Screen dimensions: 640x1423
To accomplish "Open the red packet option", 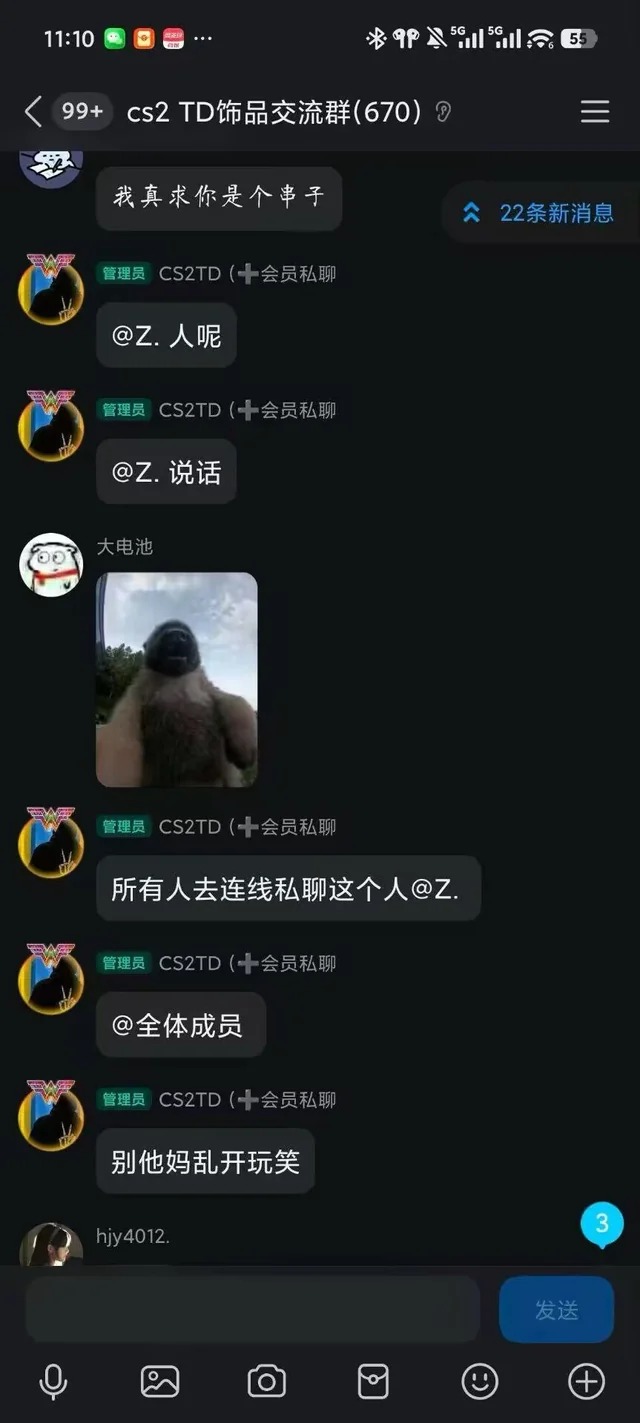I will [x=373, y=1381].
